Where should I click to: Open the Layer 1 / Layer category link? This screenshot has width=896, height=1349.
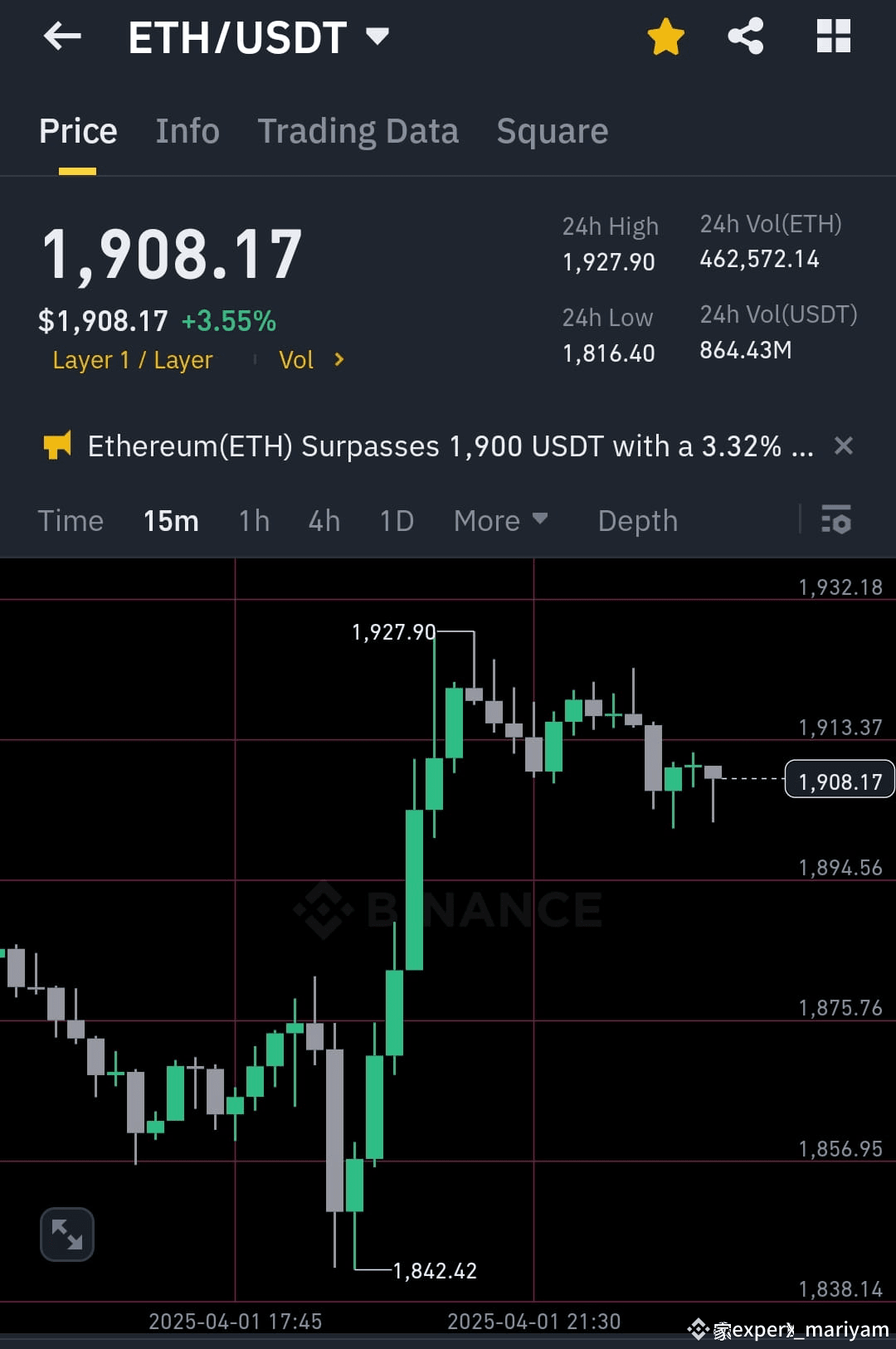[x=132, y=359]
